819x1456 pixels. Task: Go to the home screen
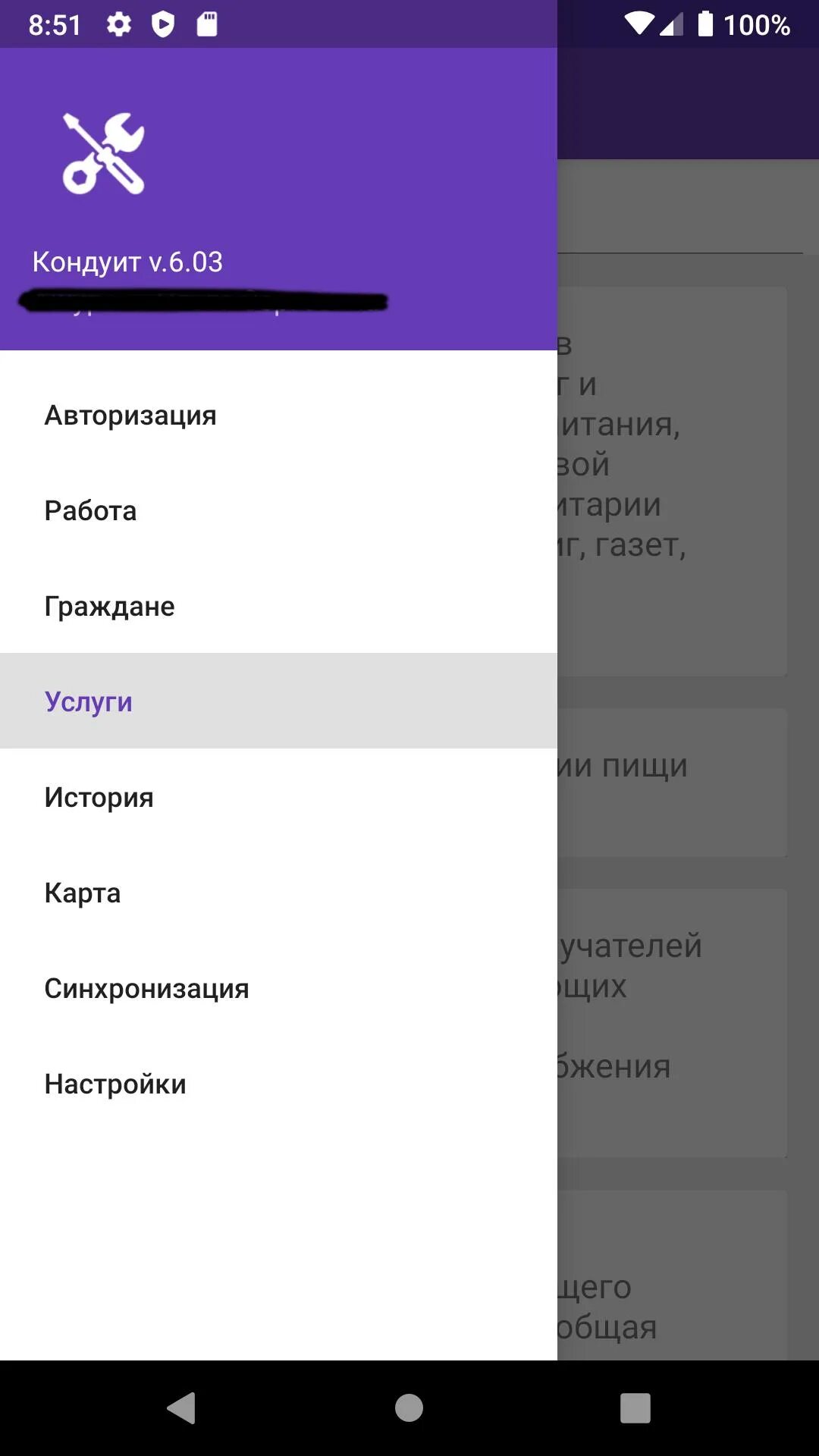point(409,1408)
